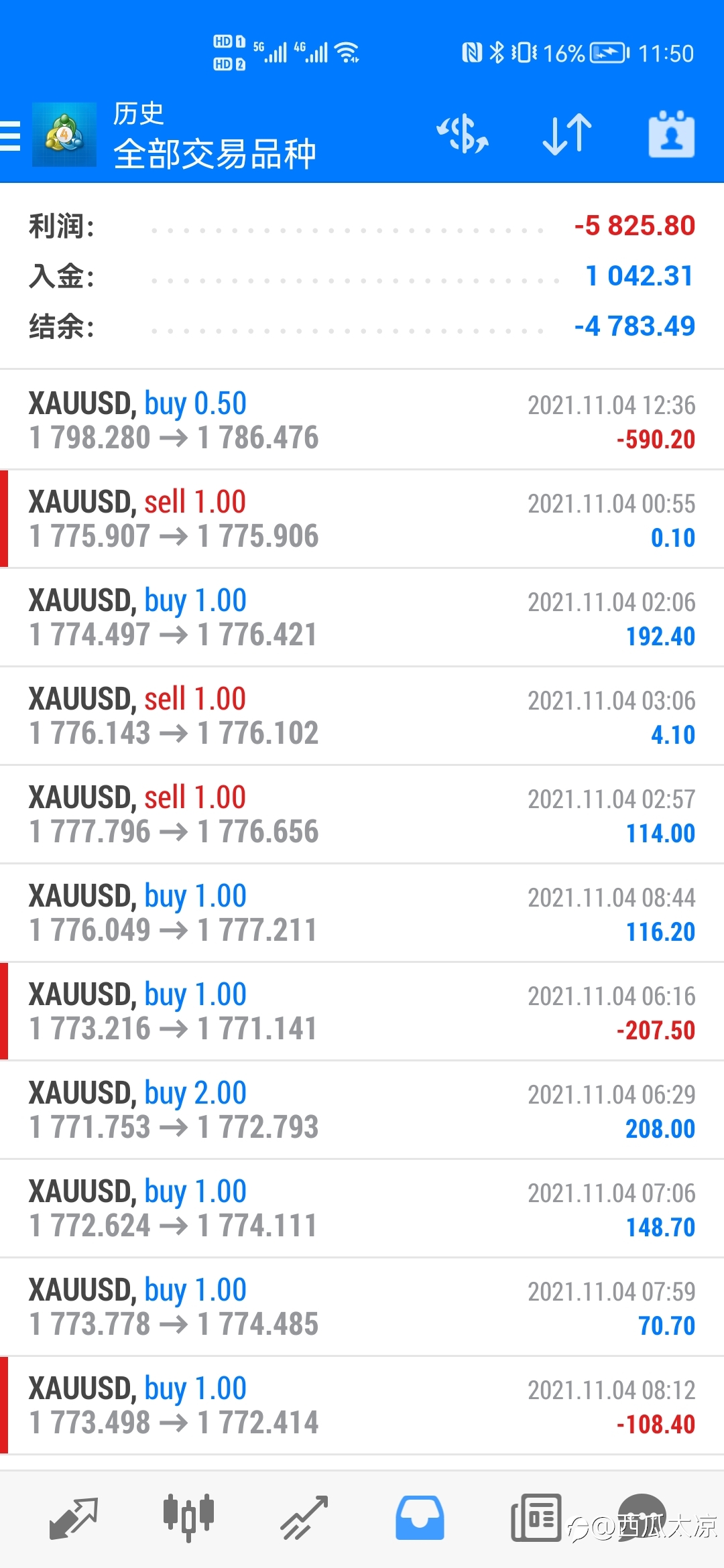Open the sell 1.00 trade at 00:55
This screenshot has width=724, height=1568.
click(362, 519)
